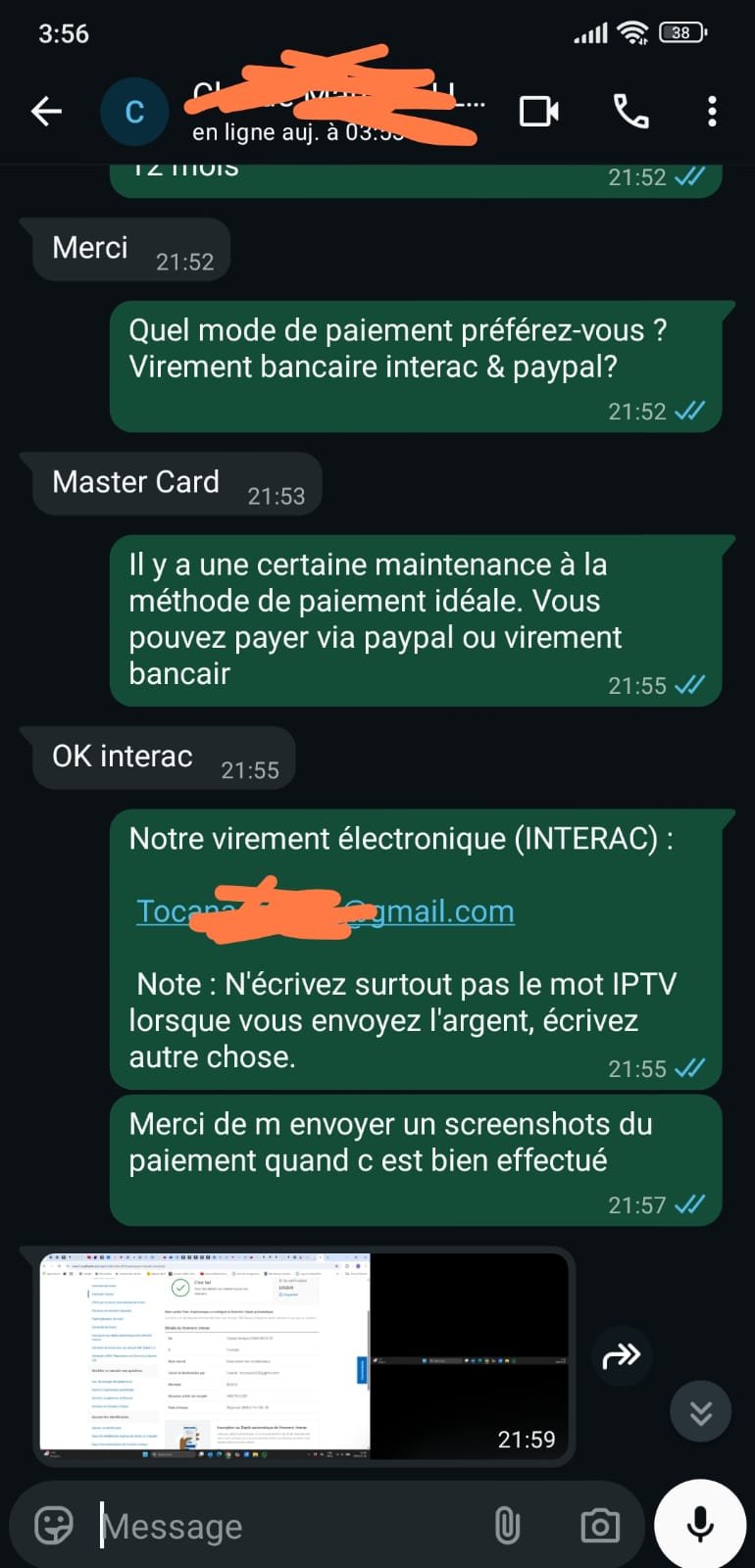755x1568 pixels.
Task: Jump to the latest messages
Action: coord(700,1412)
